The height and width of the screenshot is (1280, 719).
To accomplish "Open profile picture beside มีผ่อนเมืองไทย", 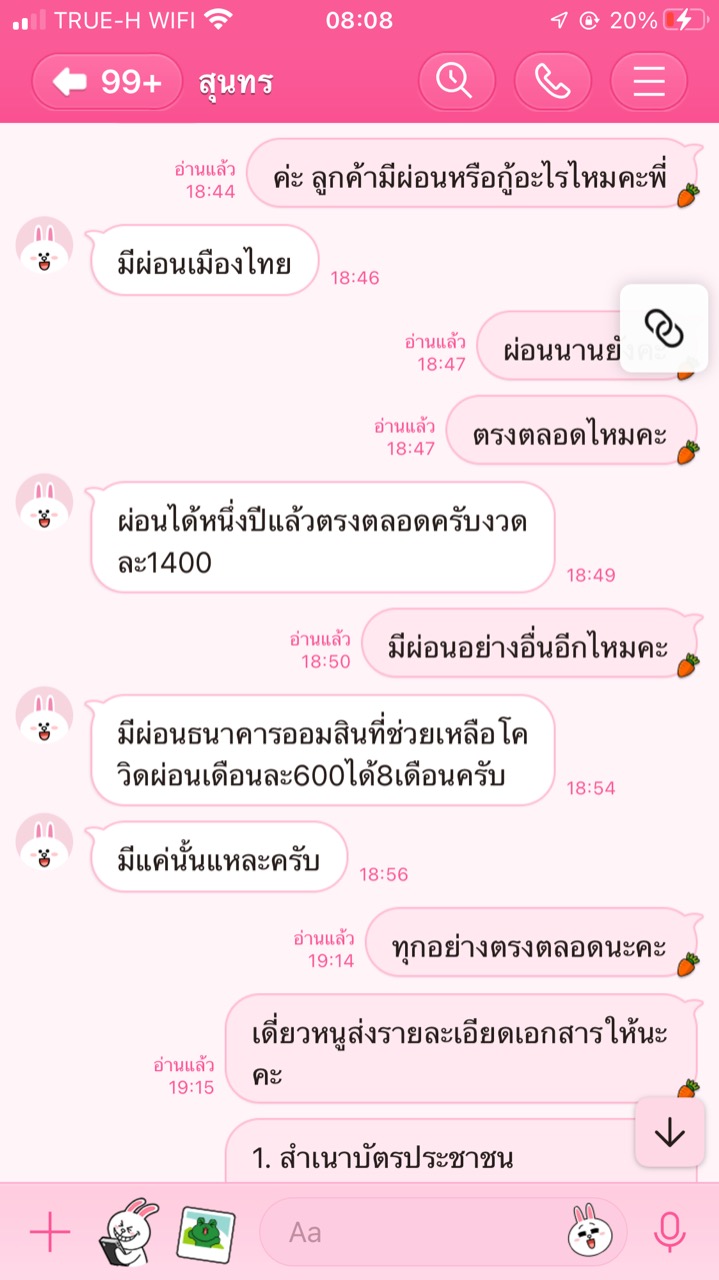I will point(45,245).
